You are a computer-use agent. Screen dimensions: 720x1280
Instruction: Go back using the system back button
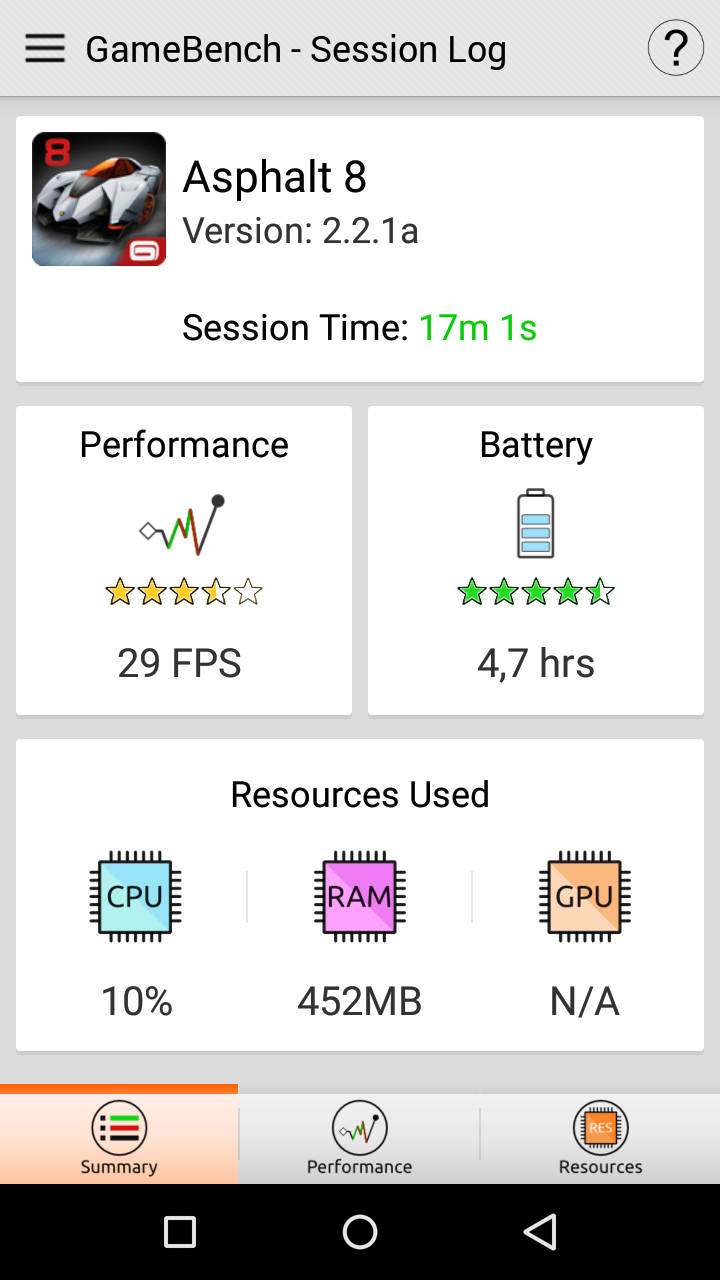[540, 1232]
